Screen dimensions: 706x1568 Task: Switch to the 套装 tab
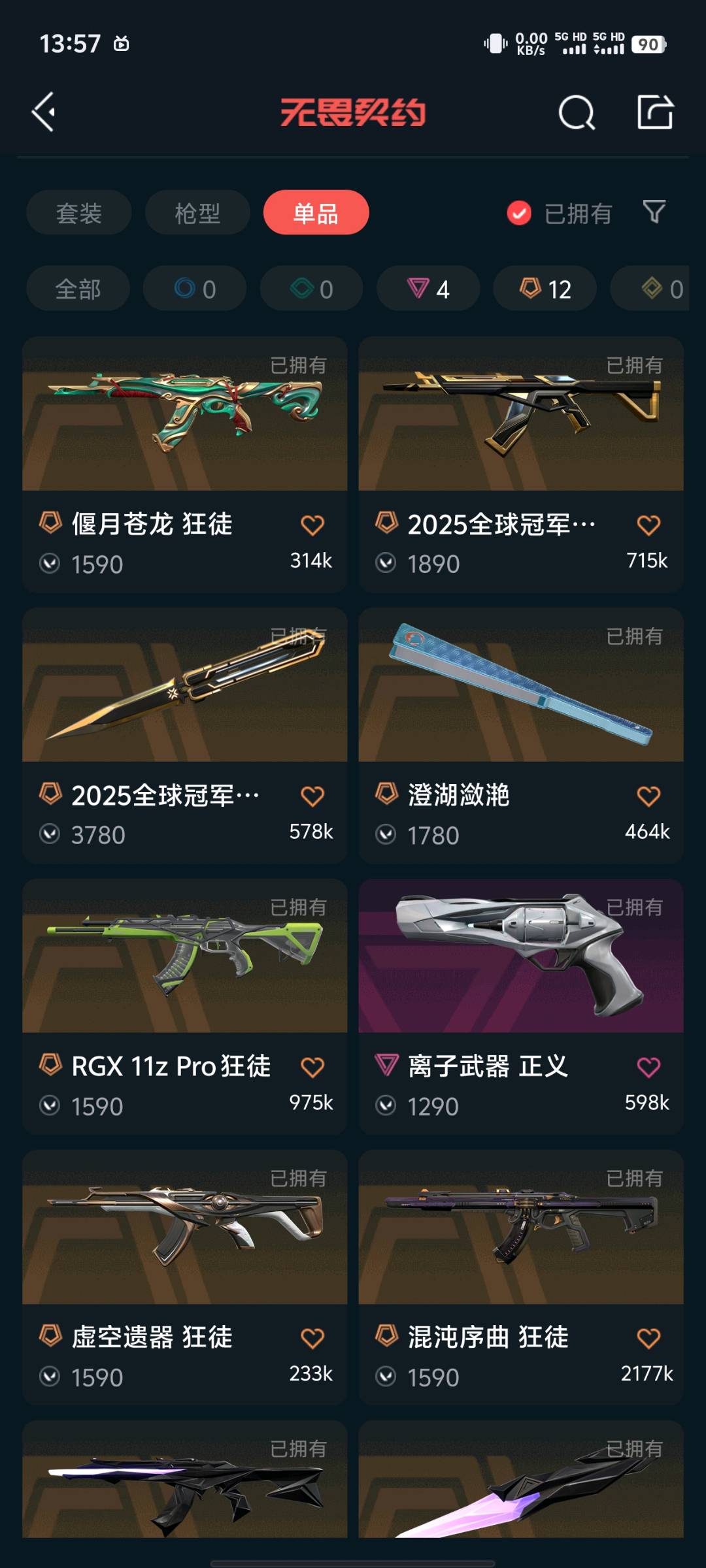tap(79, 213)
